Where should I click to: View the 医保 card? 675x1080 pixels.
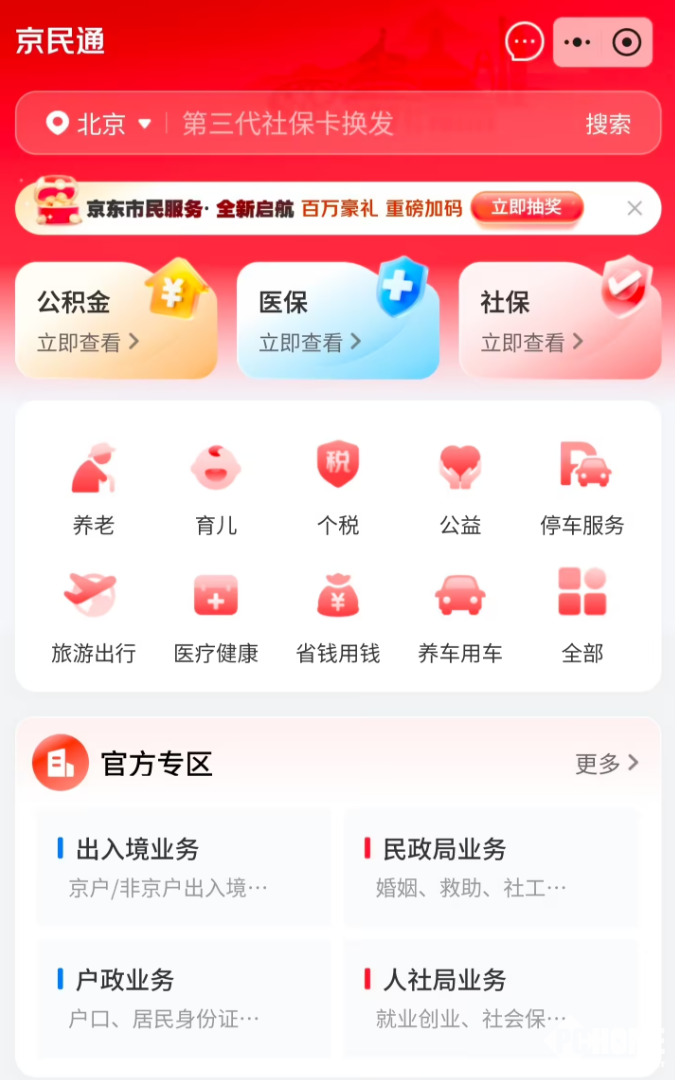[x=338, y=320]
